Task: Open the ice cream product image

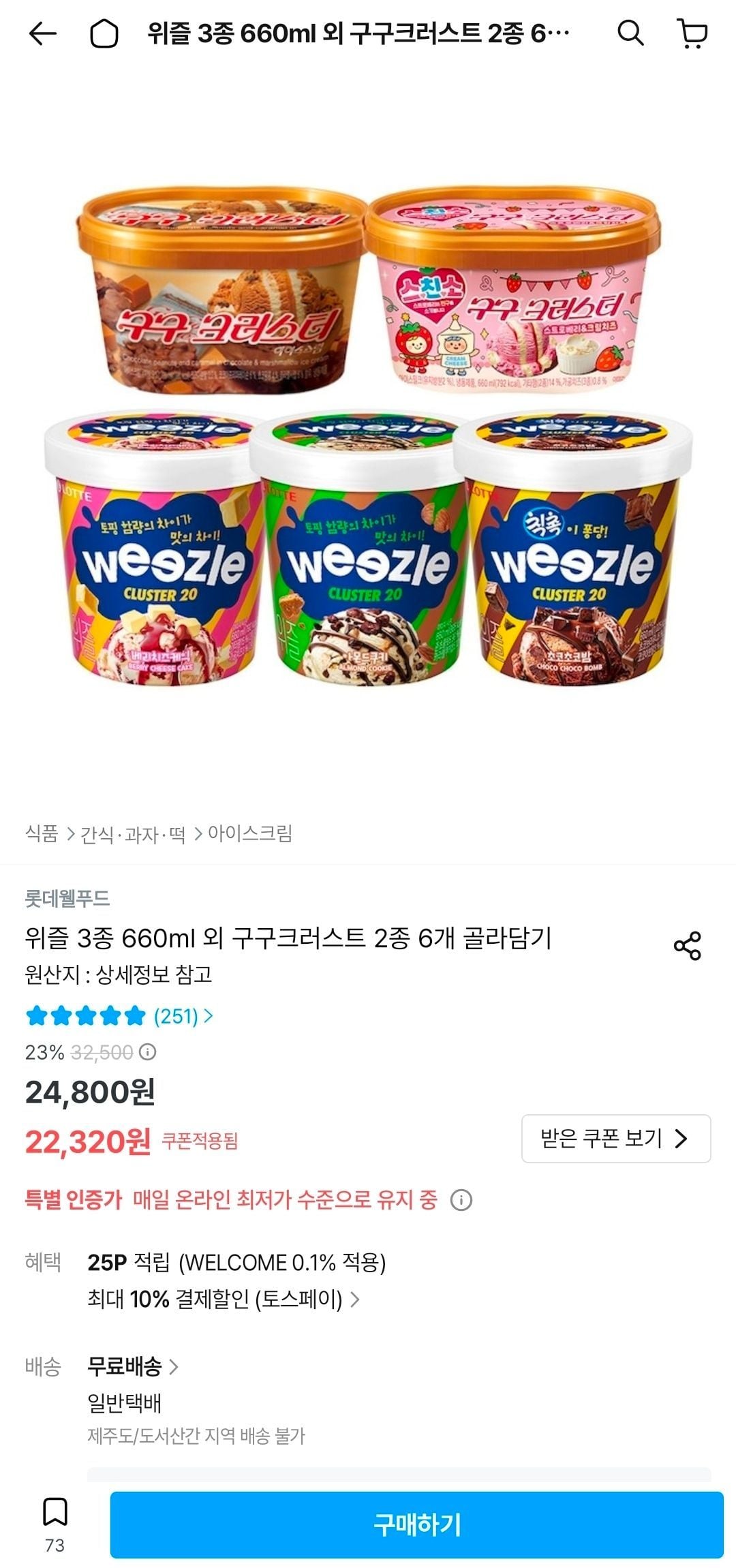Action: coord(368,436)
